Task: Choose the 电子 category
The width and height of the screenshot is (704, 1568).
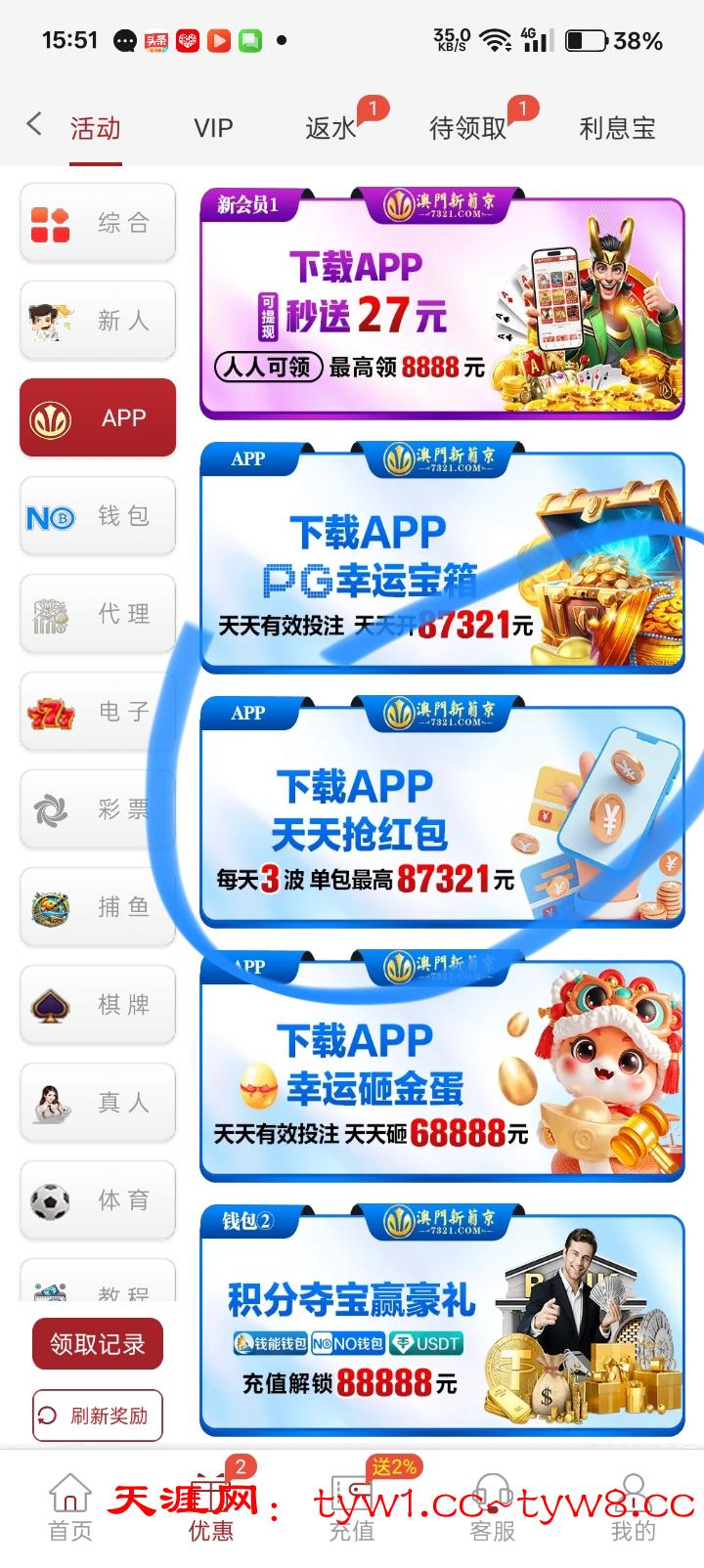Action: (98, 712)
